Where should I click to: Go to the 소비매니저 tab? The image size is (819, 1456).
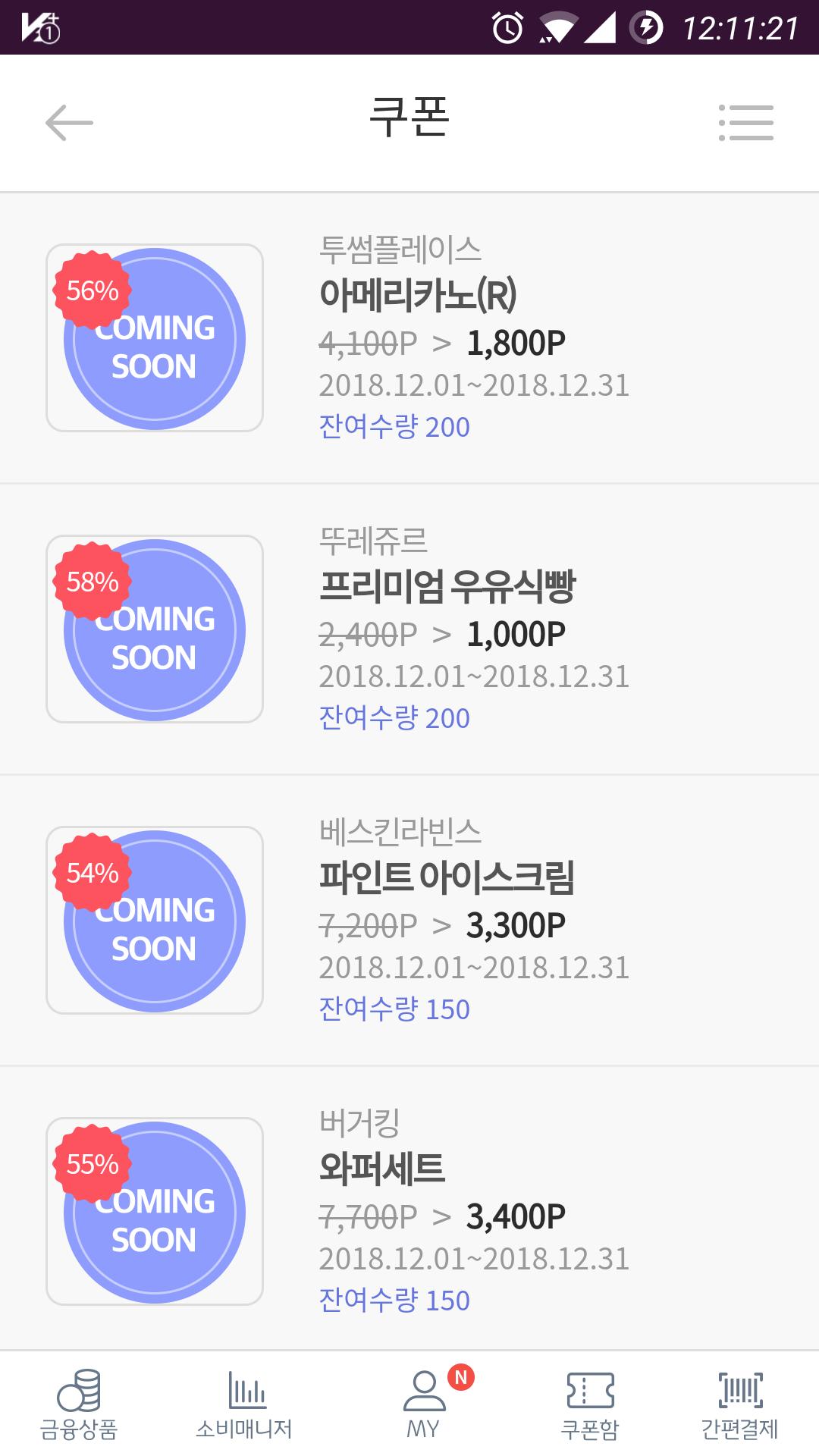coord(244,1404)
